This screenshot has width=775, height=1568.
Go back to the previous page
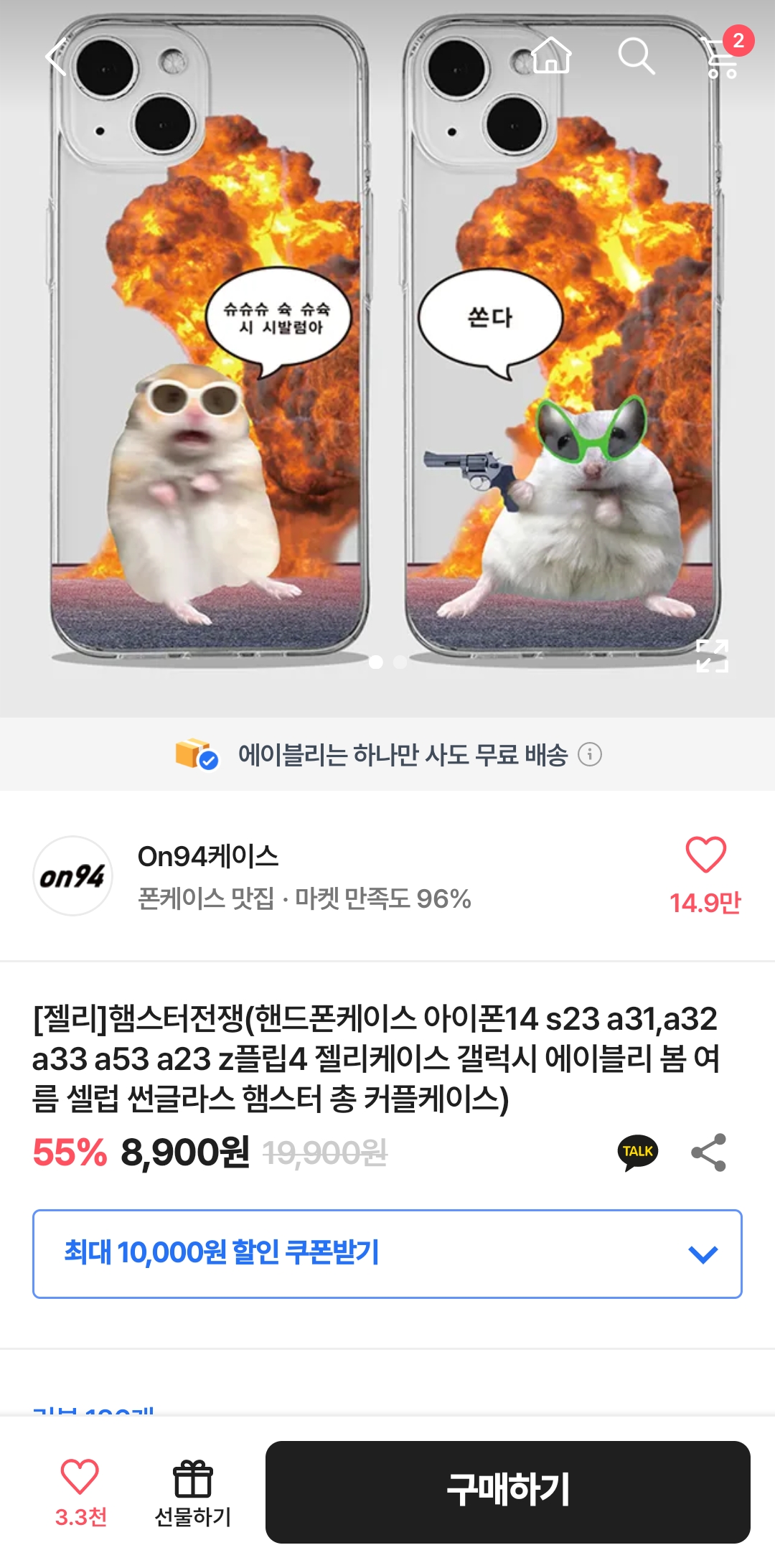pyautogui.click(x=56, y=57)
